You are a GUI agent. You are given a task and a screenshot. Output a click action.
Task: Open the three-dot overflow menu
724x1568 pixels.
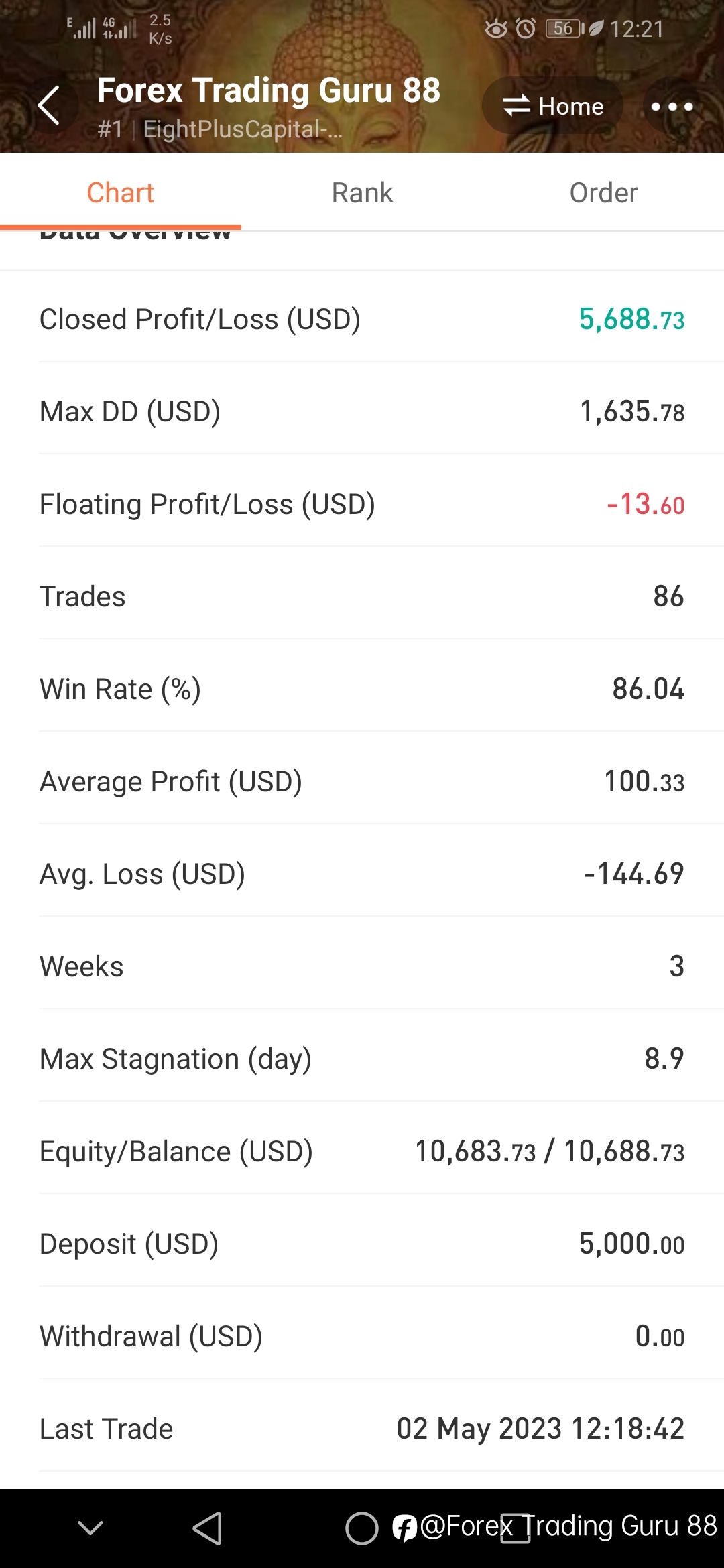coord(672,106)
